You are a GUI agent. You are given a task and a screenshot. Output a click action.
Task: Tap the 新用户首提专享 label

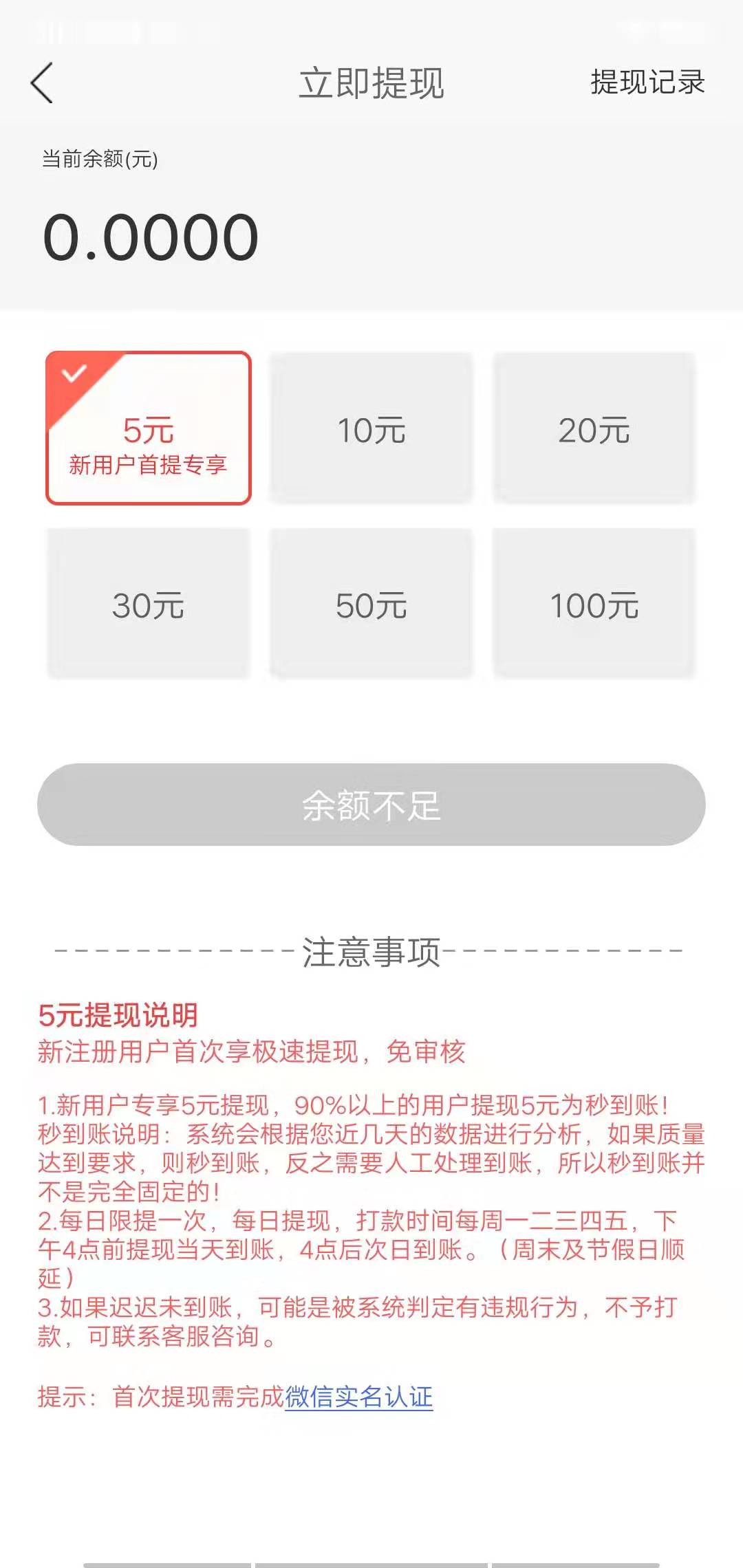[149, 463]
